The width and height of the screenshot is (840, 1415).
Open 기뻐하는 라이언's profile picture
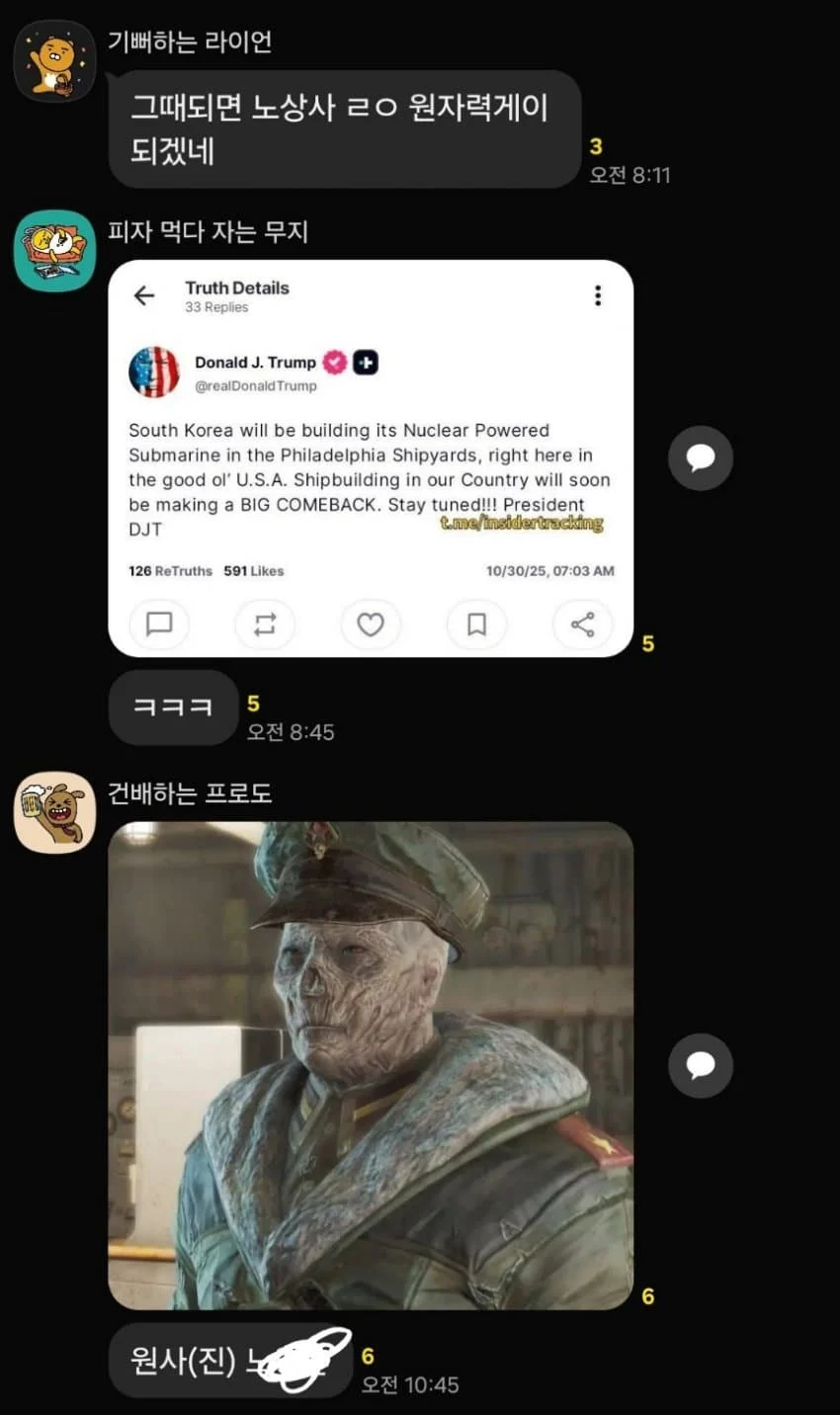tap(54, 60)
